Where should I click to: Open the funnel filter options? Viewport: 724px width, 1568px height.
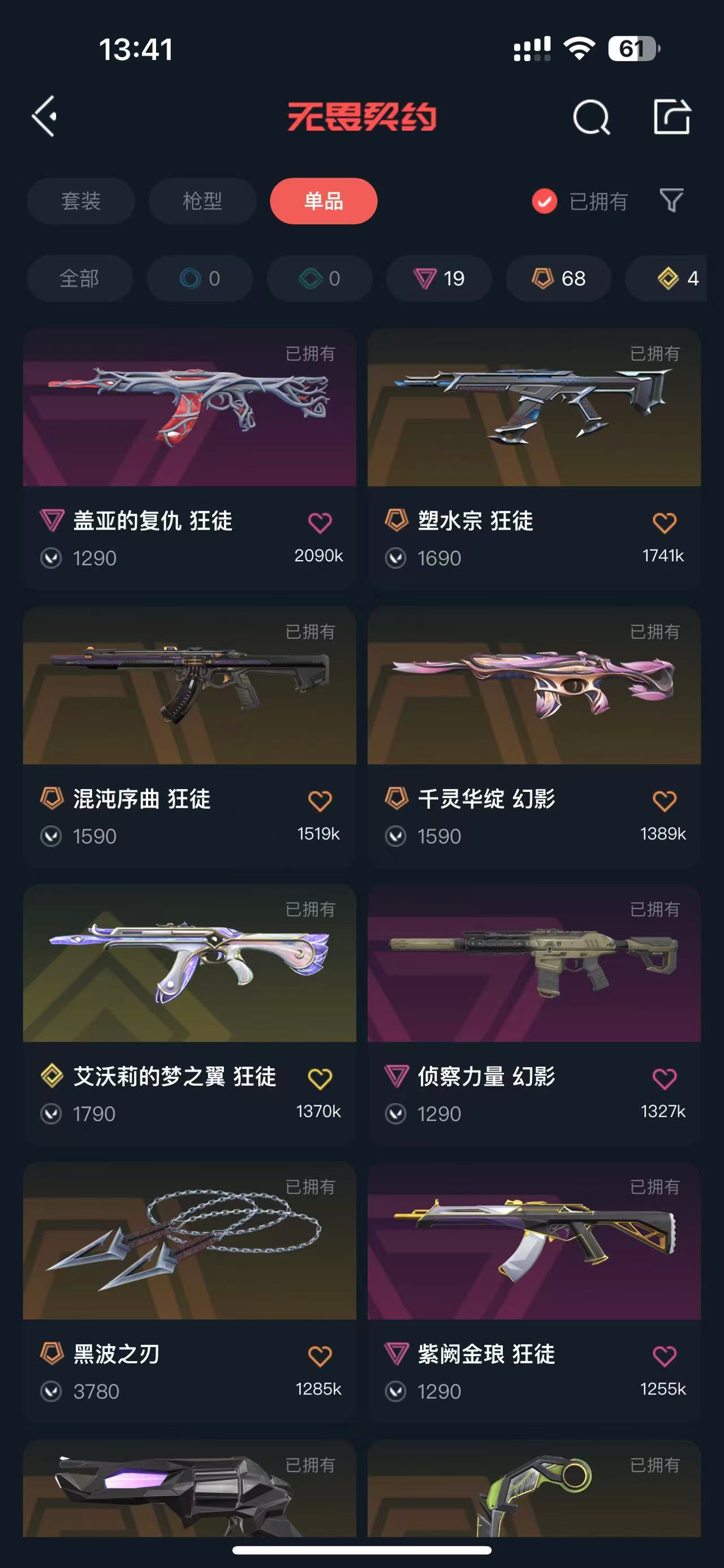click(671, 200)
